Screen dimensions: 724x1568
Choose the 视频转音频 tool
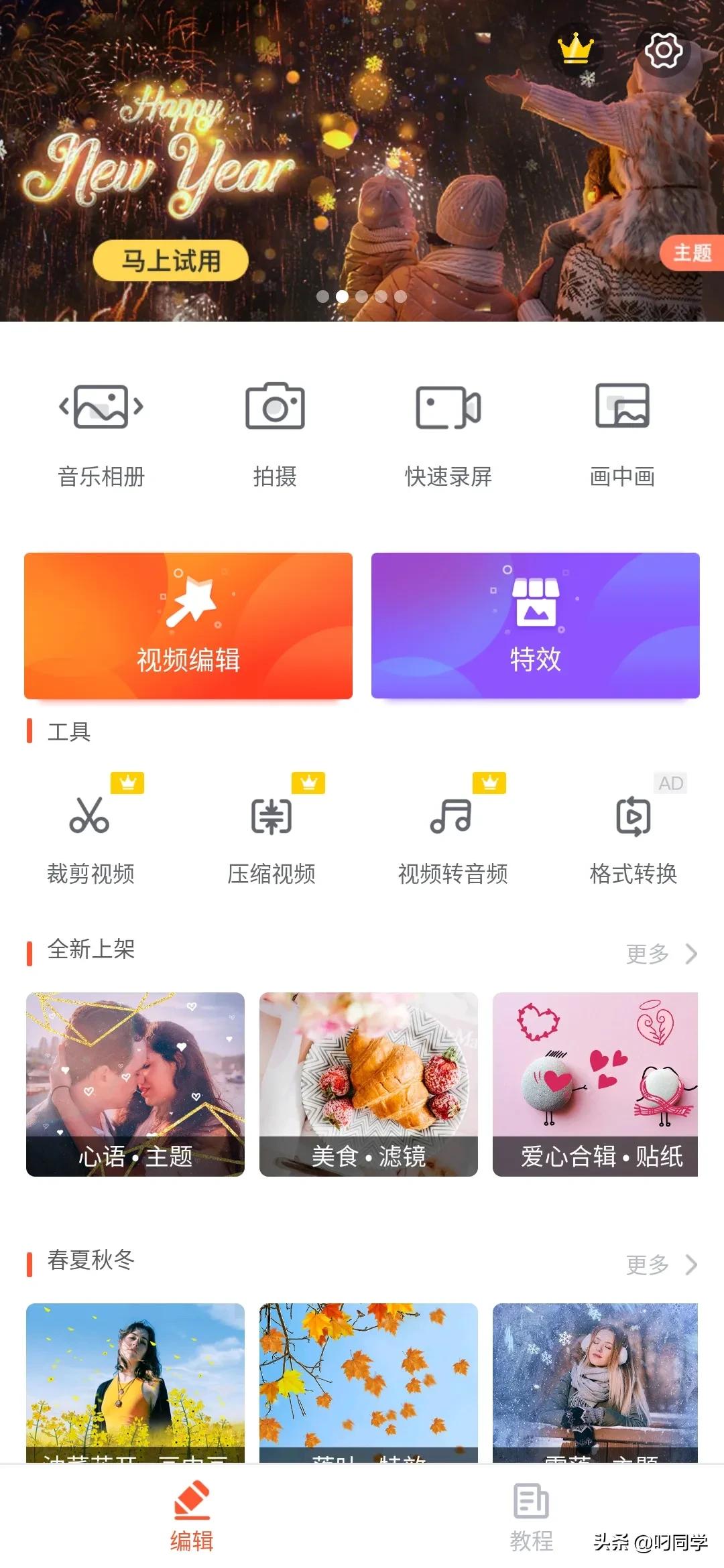pyautogui.click(x=452, y=838)
